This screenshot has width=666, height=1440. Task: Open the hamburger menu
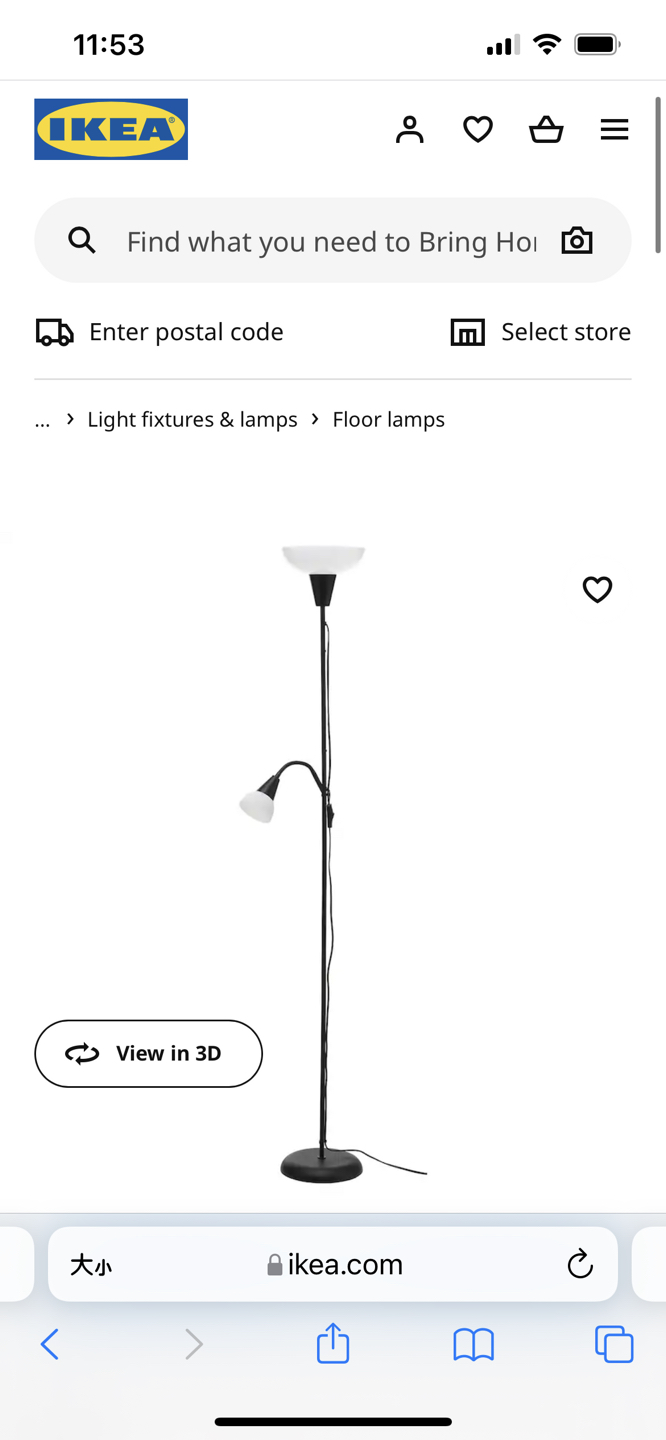(x=614, y=130)
